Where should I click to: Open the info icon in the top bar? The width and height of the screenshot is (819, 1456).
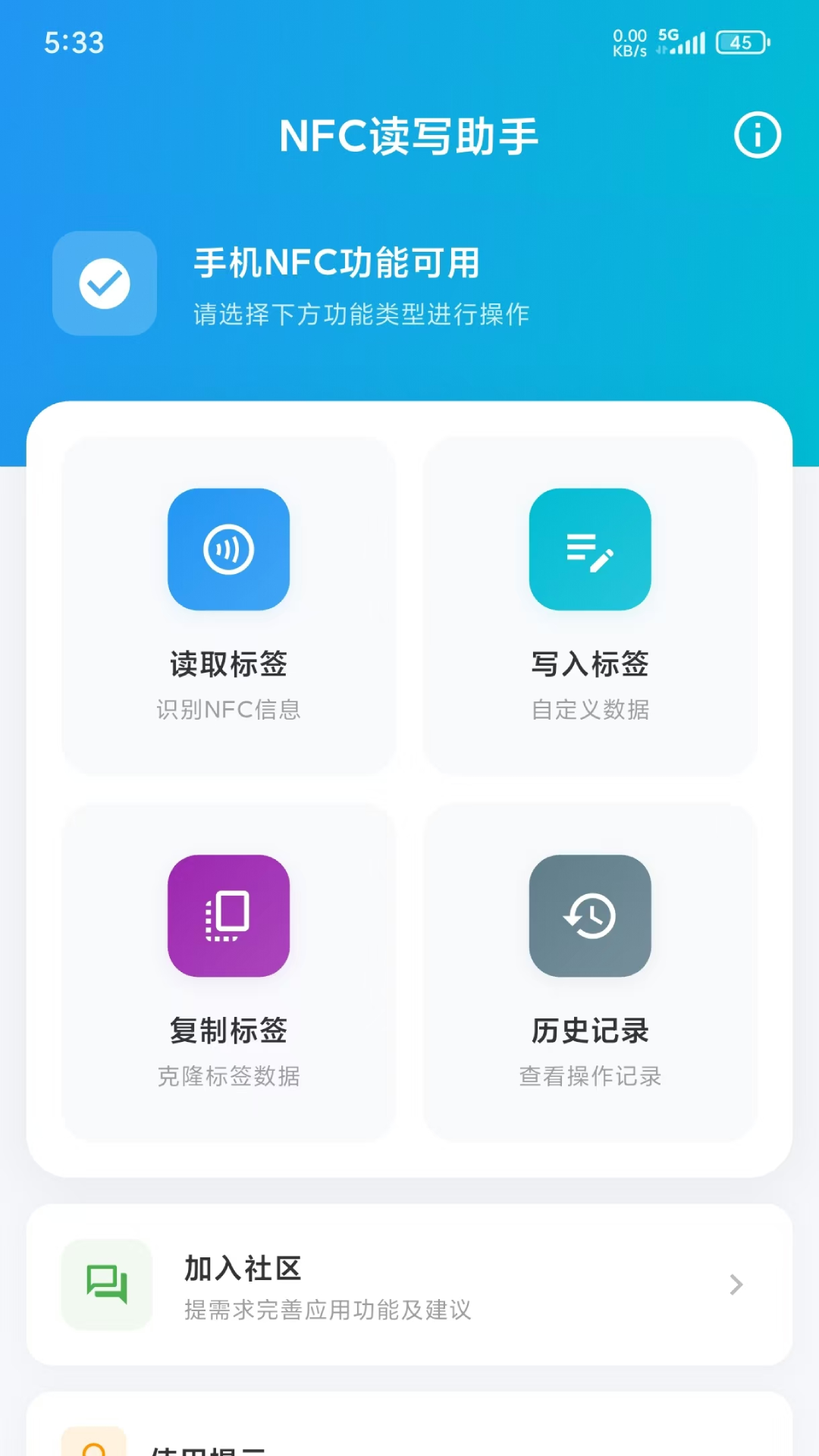pos(757,135)
